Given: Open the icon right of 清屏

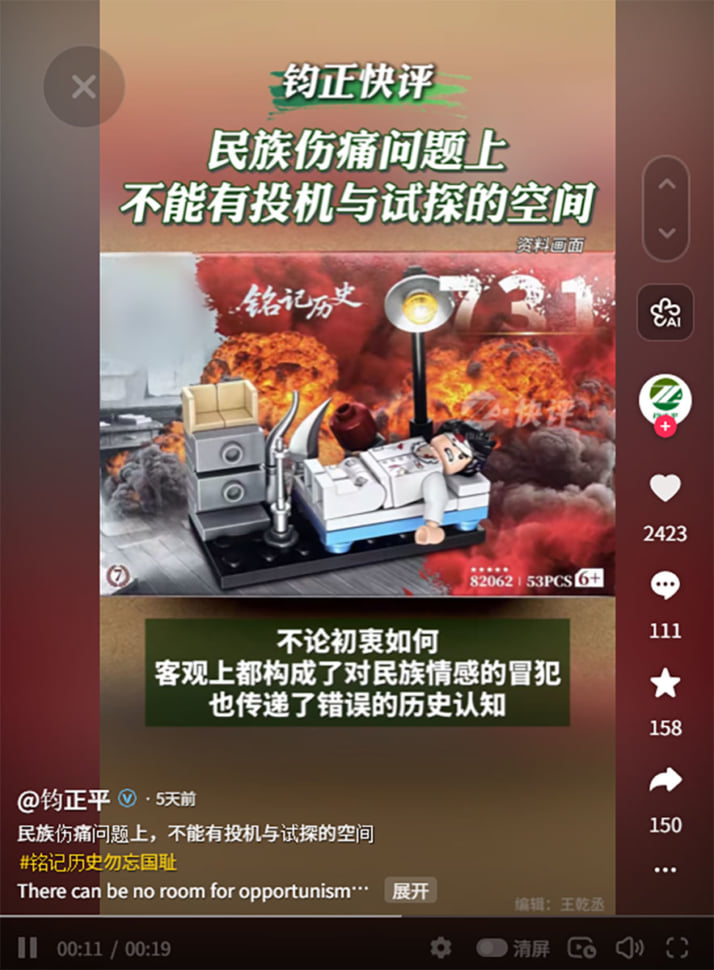Looking at the screenshot, I should pos(581,947).
